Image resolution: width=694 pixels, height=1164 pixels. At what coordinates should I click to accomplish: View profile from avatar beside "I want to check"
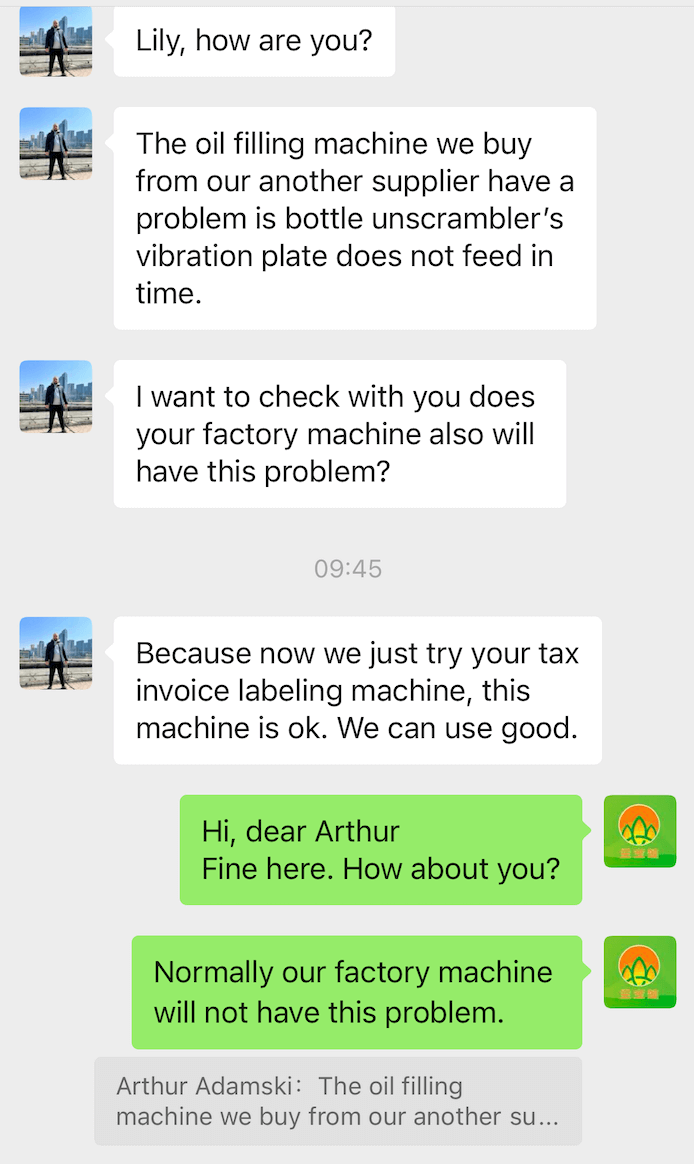(56, 397)
